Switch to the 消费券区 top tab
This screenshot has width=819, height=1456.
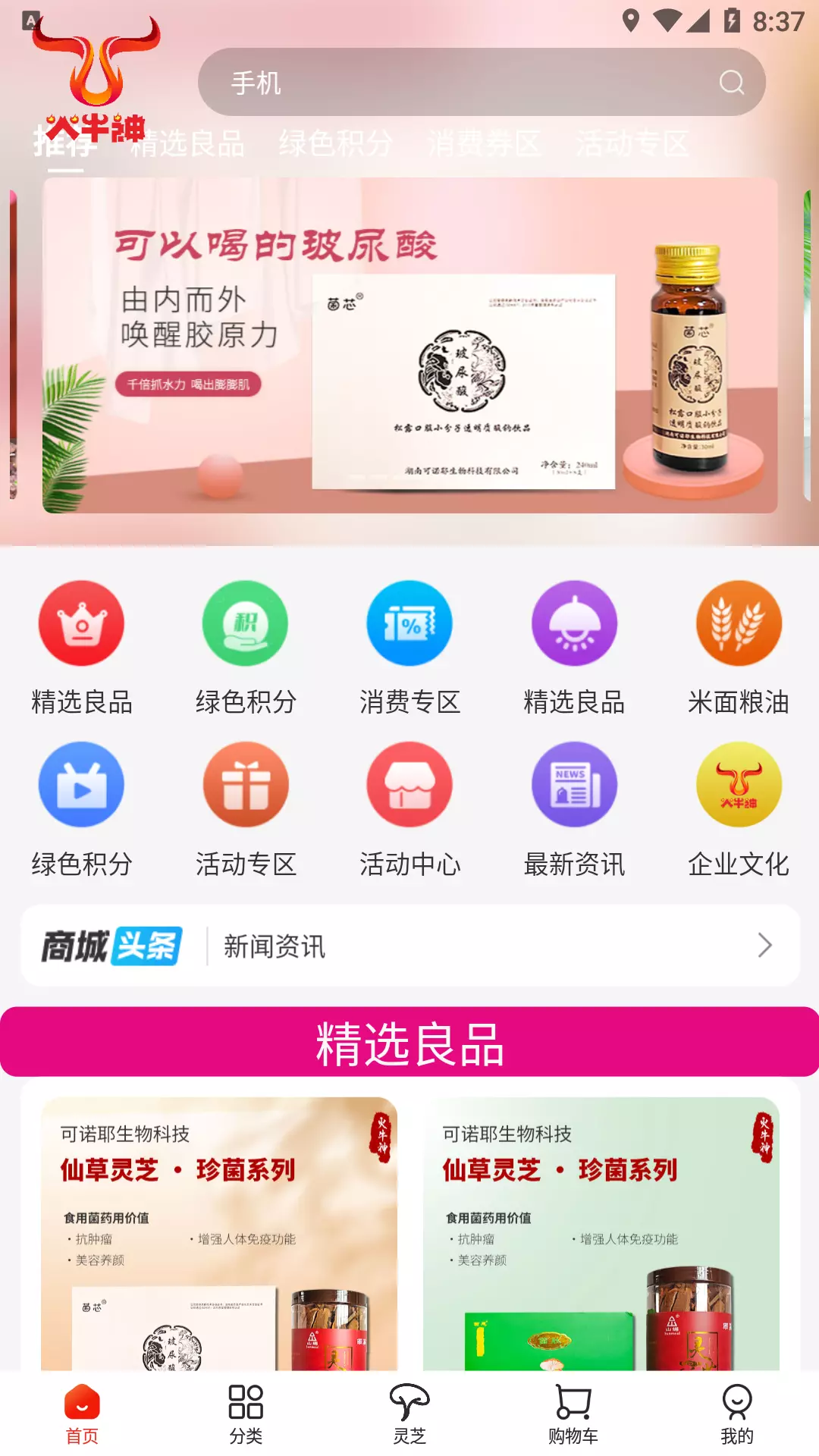485,143
